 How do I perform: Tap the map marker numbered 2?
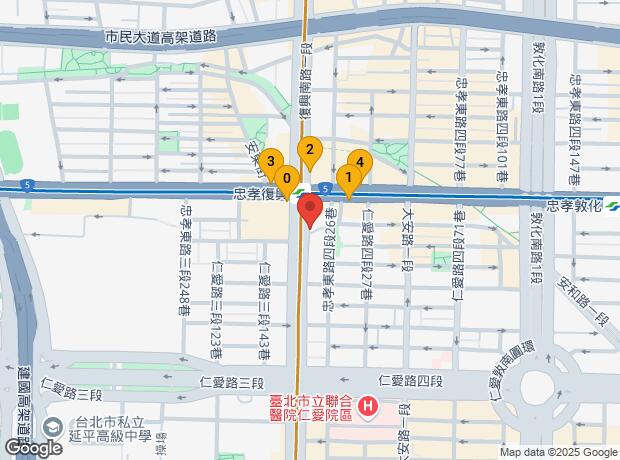(x=310, y=152)
